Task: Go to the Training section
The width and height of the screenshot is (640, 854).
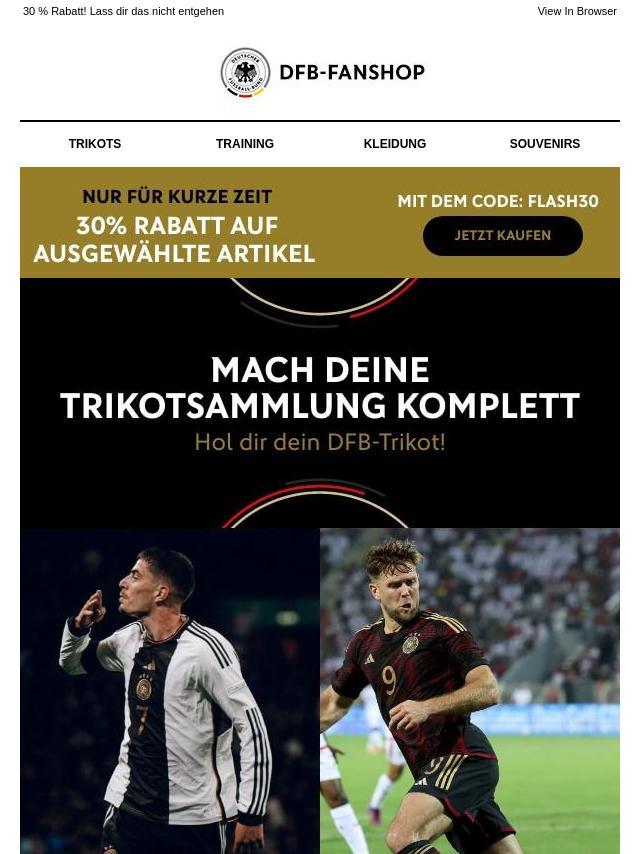Action: 245,144
